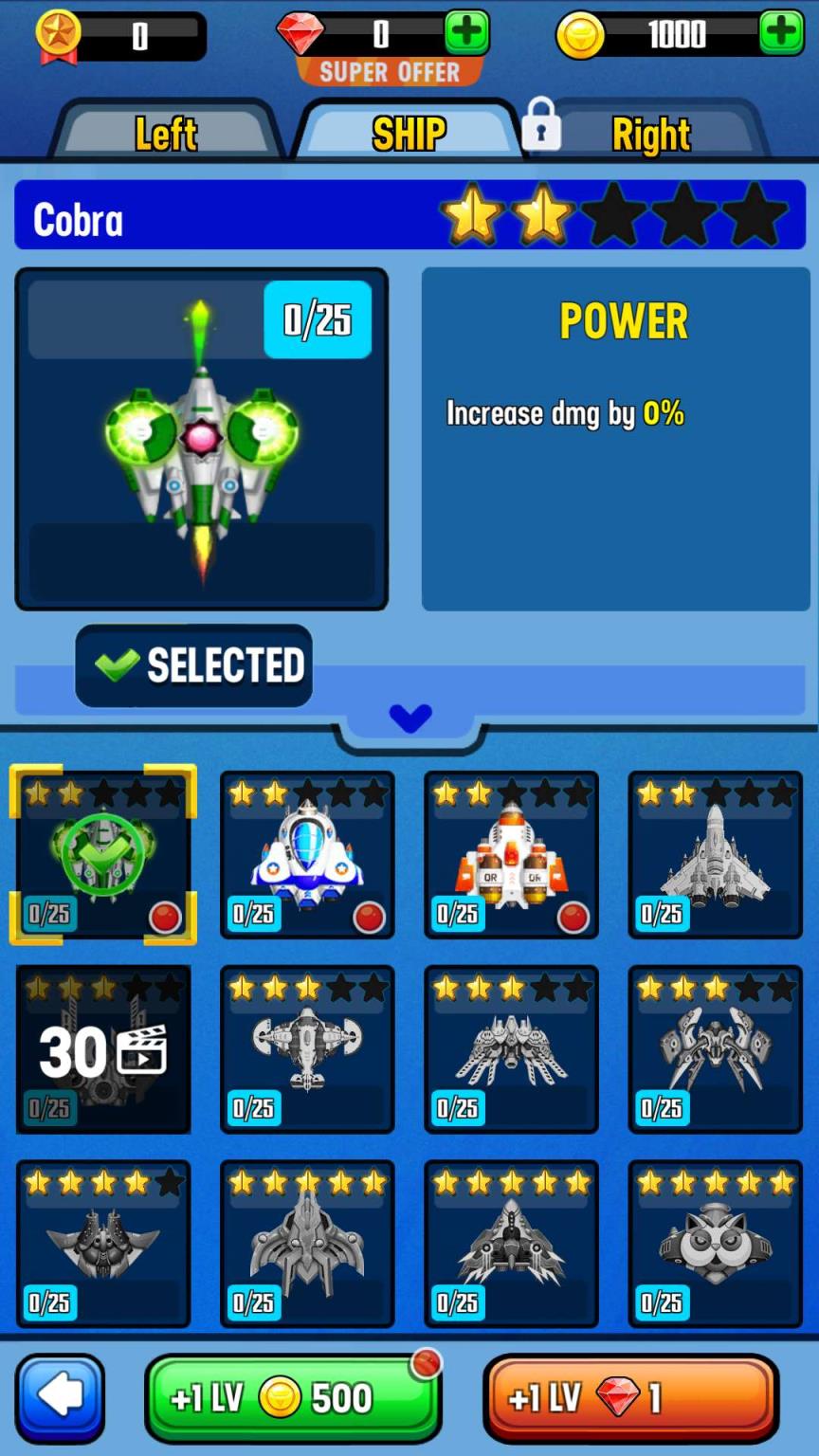This screenshot has height=1456, width=819.
Task: Tap the Selected button for Cobra
Action: click(x=194, y=665)
